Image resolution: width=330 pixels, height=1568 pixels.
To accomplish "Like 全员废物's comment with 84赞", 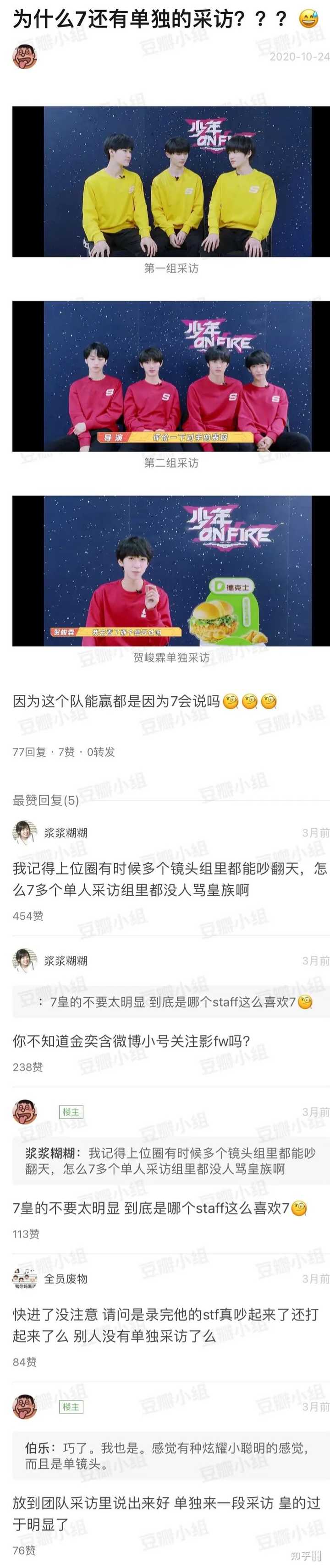I will point(25,1362).
